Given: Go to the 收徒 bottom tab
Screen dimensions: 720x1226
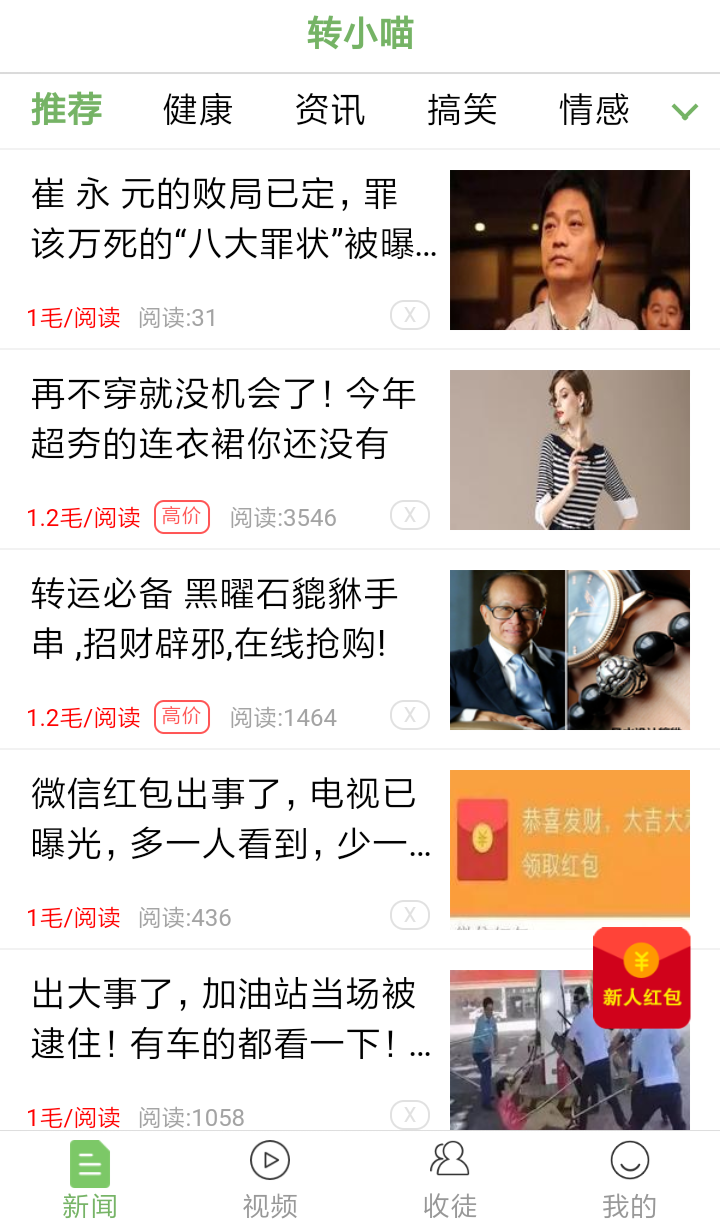Looking at the screenshot, I should [x=450, y=1180].
